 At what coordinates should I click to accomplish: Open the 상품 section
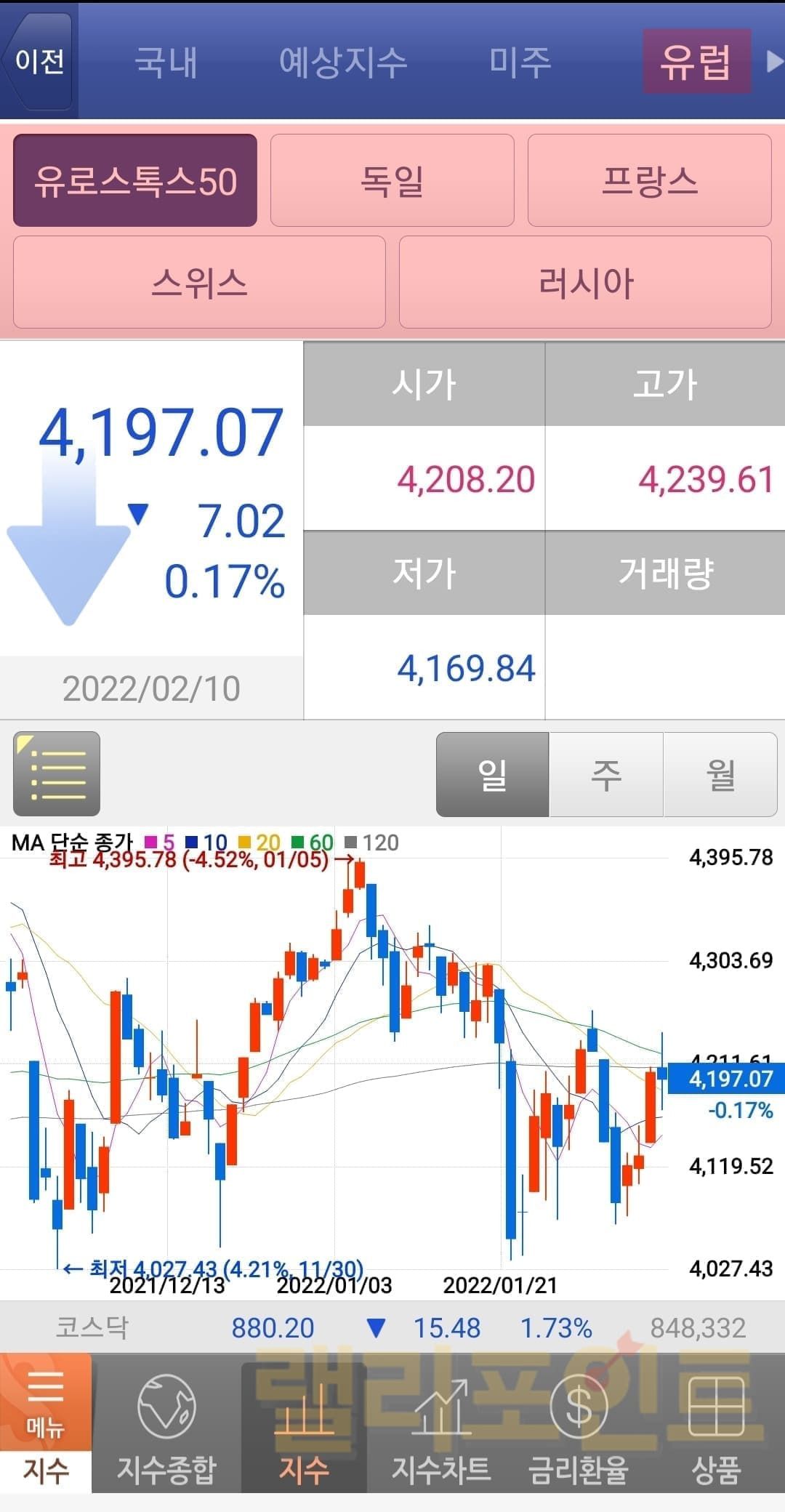click(x=716, y=1425)
